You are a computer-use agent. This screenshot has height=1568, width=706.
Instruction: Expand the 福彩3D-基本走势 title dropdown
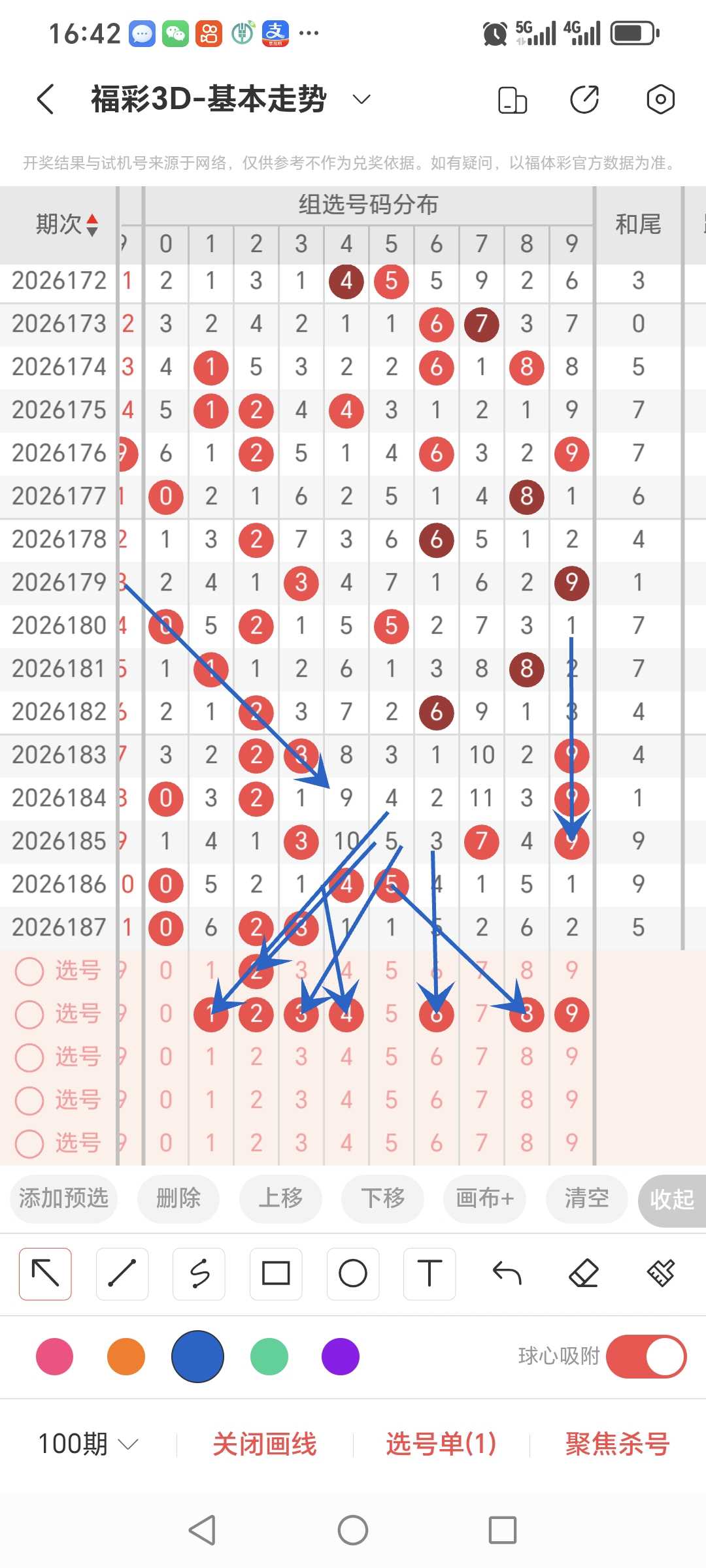tap(361, 99)
